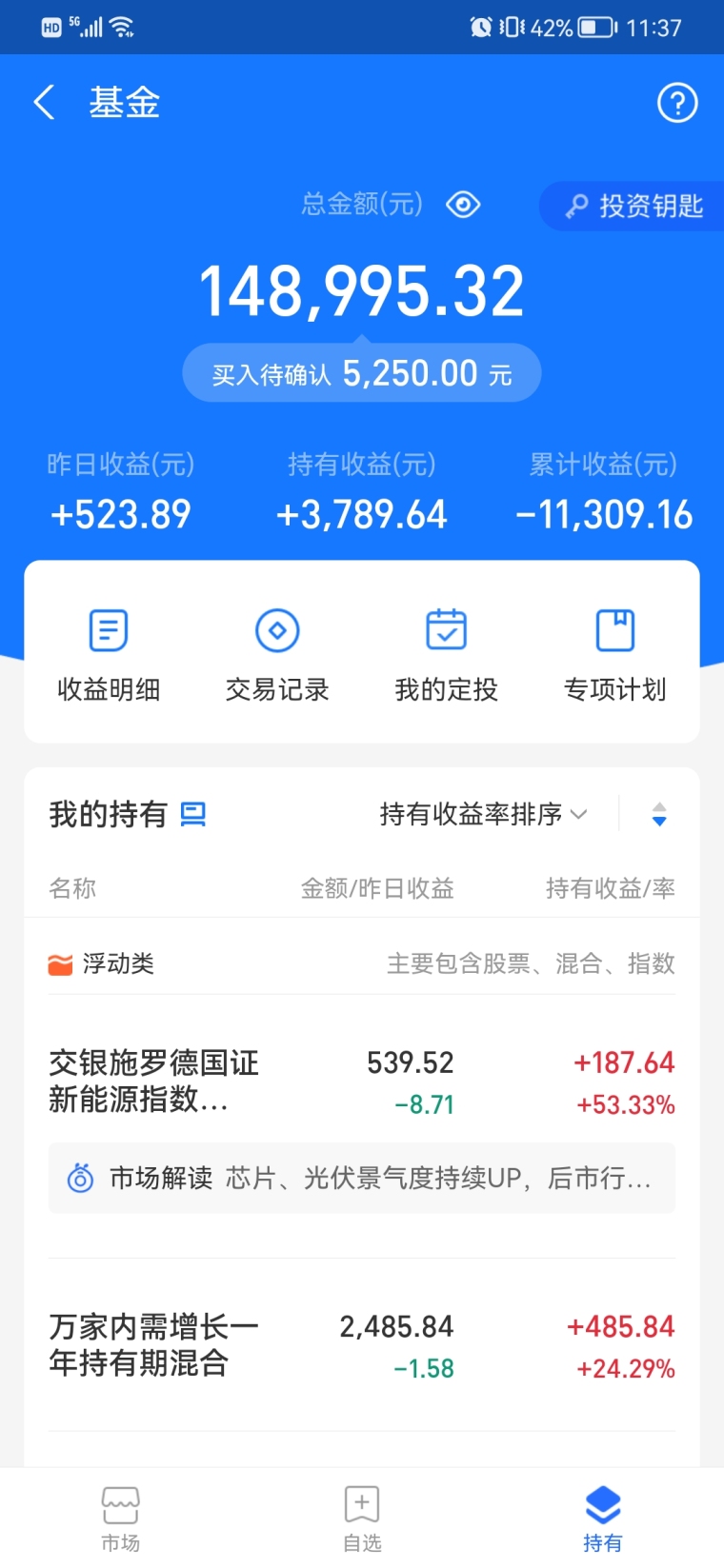Image resolution: width=724 pixels, height=1568 pixels.
Task: Open 交易记录
Action: pos(277,654)
